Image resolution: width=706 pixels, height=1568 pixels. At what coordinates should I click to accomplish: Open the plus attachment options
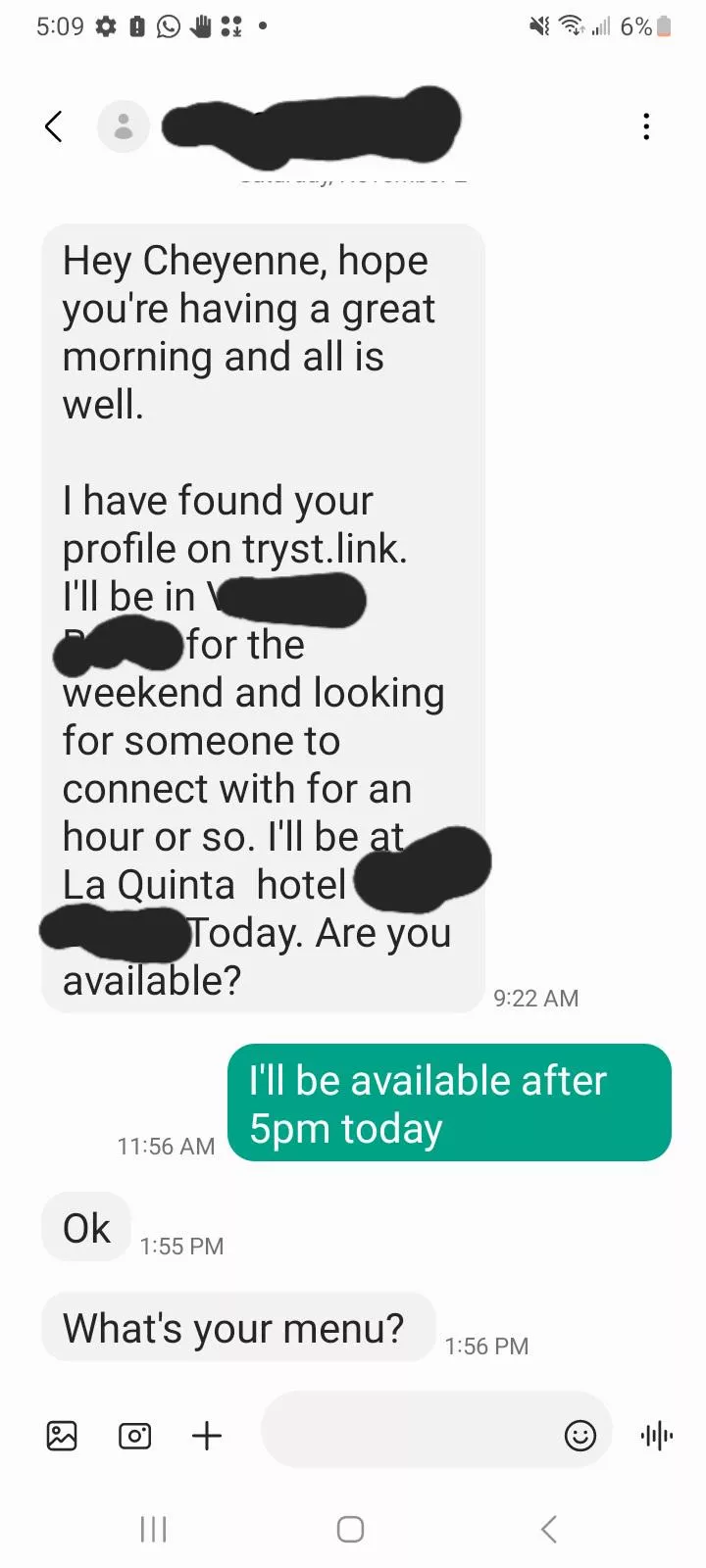coord(207,1436)
